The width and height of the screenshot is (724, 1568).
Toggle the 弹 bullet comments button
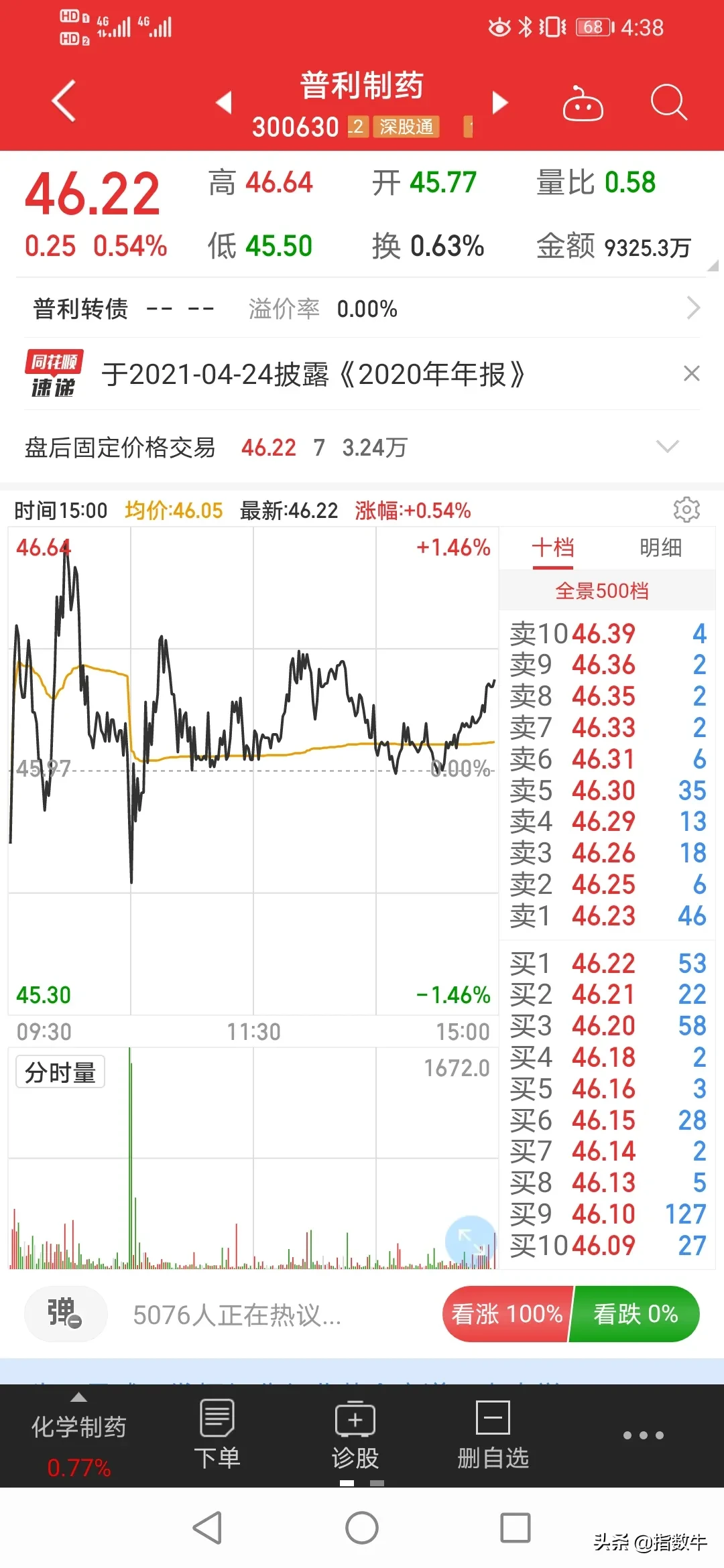(65, 1313)
